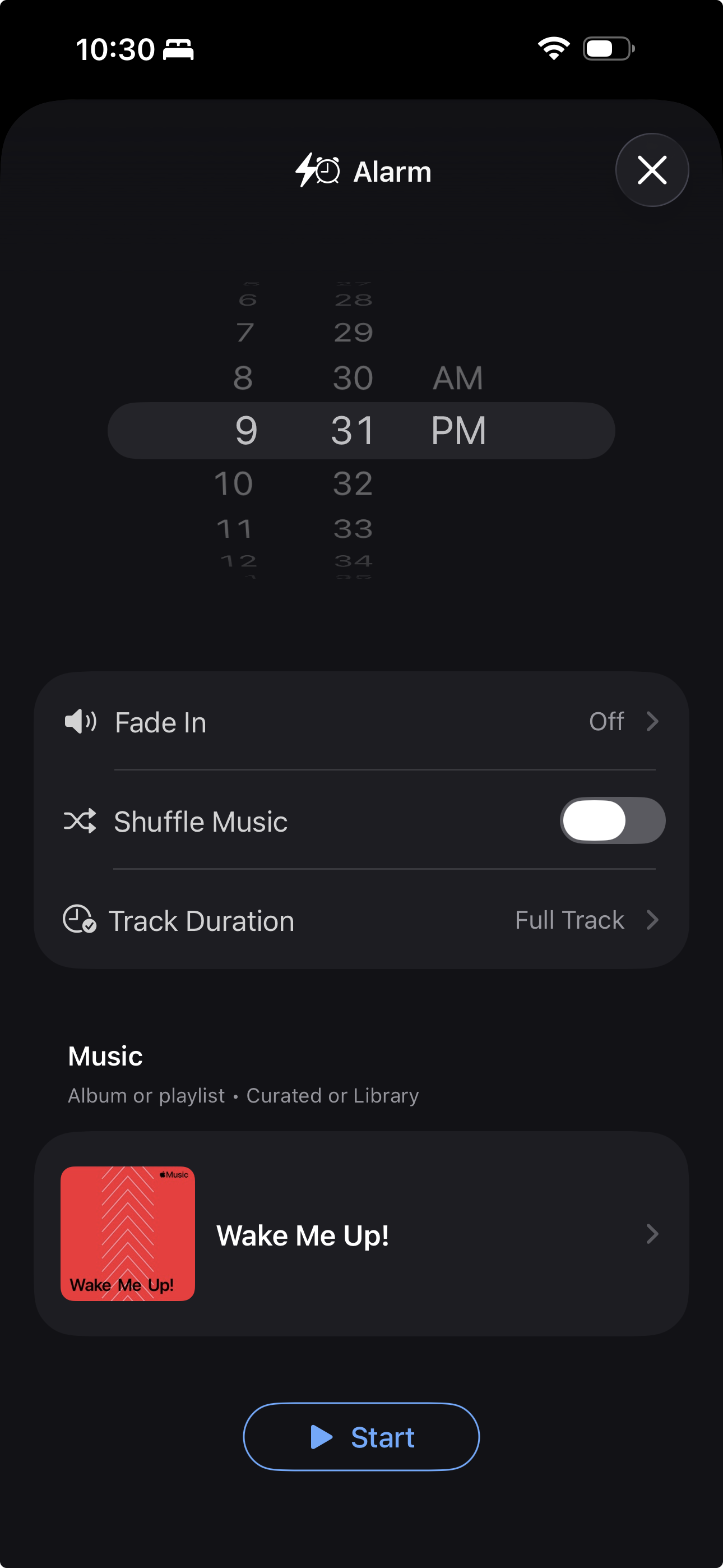Tap the Wi-Fi icon in the status bar
The width and height of the screenshot is (723, 1568).
pyautogui.click(x=553, y=49)
